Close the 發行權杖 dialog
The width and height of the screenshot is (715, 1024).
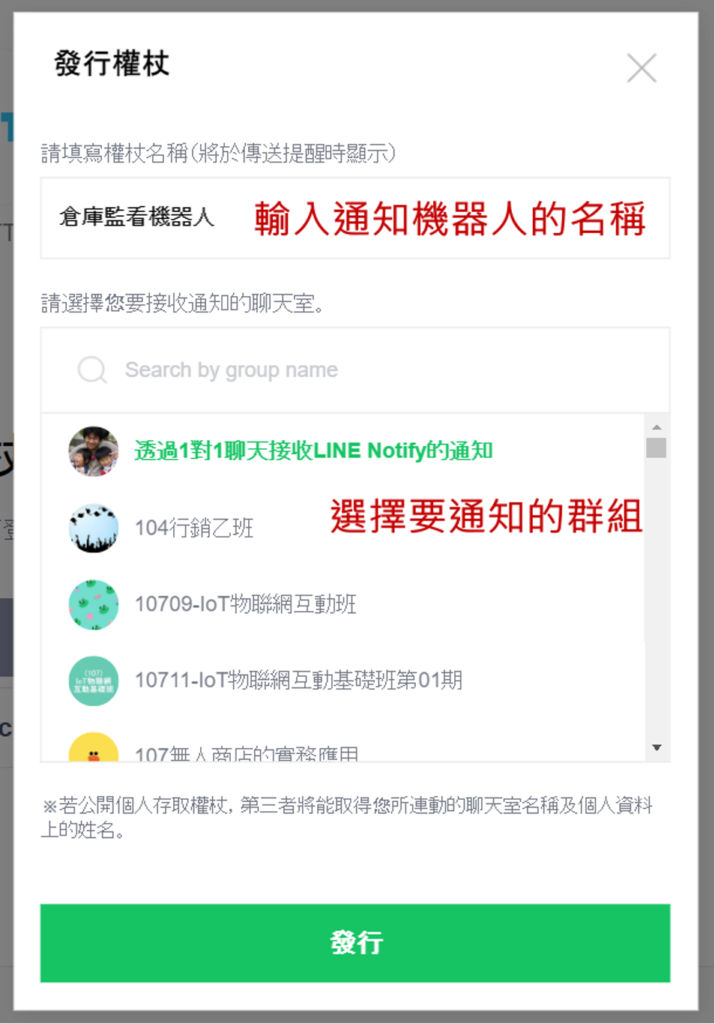(x=641, y=68)
